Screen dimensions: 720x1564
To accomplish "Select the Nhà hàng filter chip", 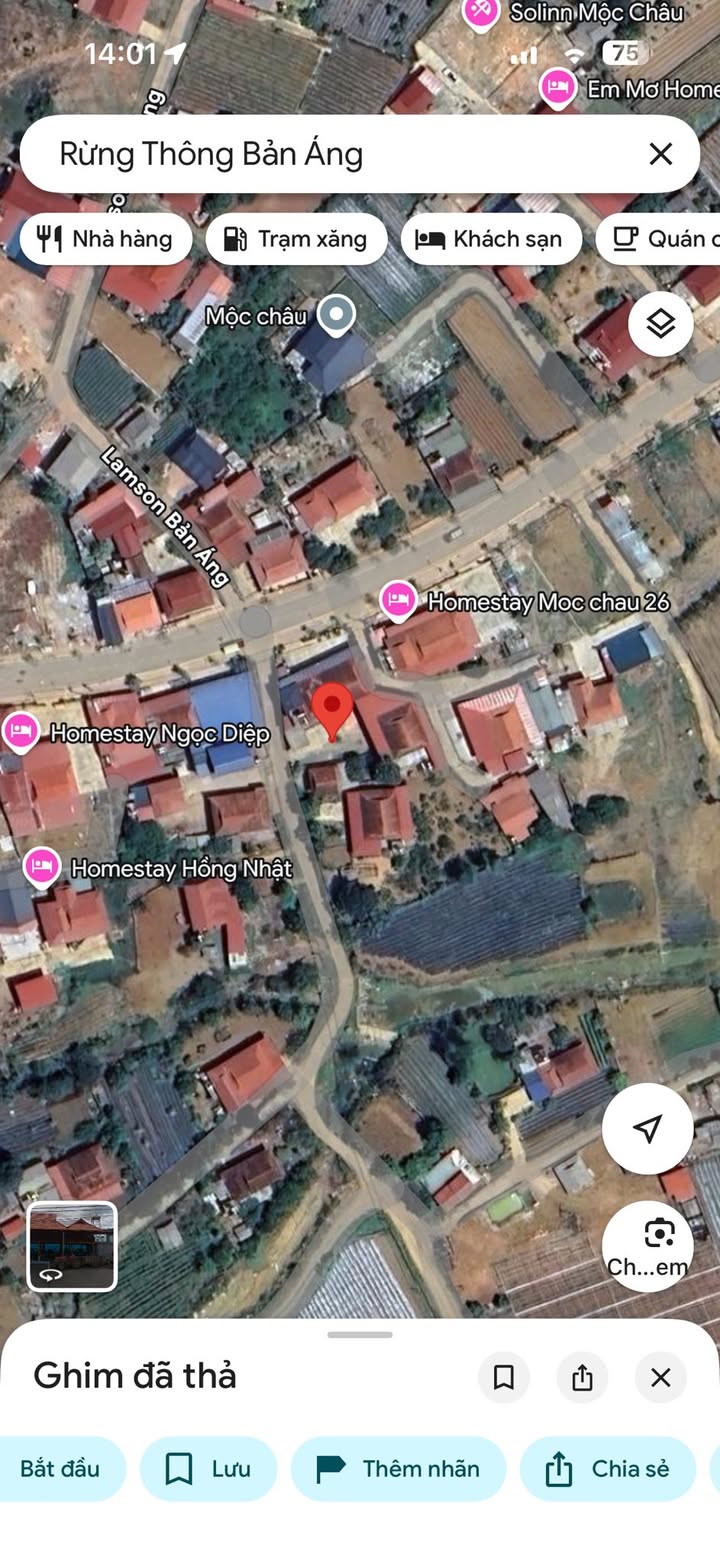I will [106, 239].
